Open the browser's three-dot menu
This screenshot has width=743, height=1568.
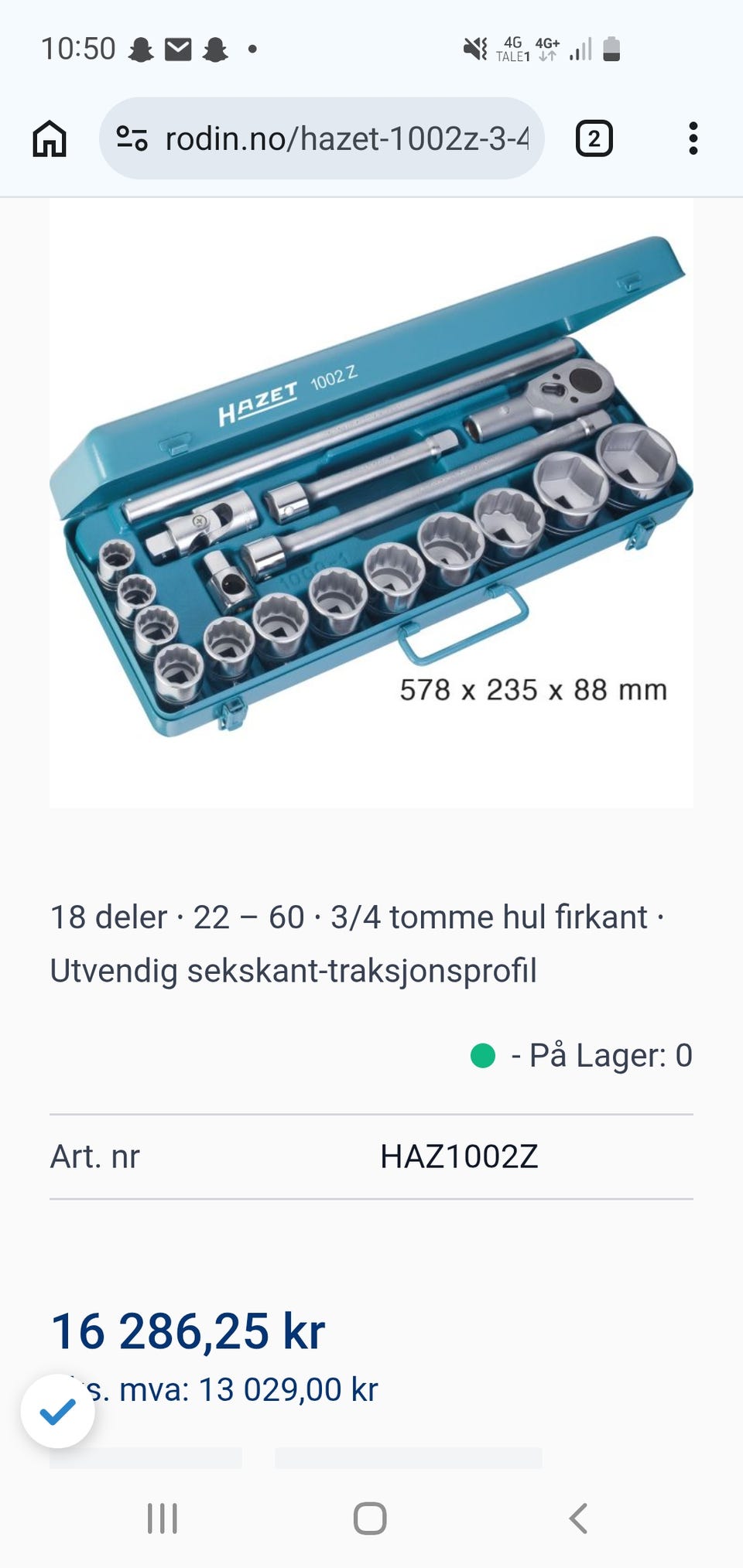[x=693, y=138]
